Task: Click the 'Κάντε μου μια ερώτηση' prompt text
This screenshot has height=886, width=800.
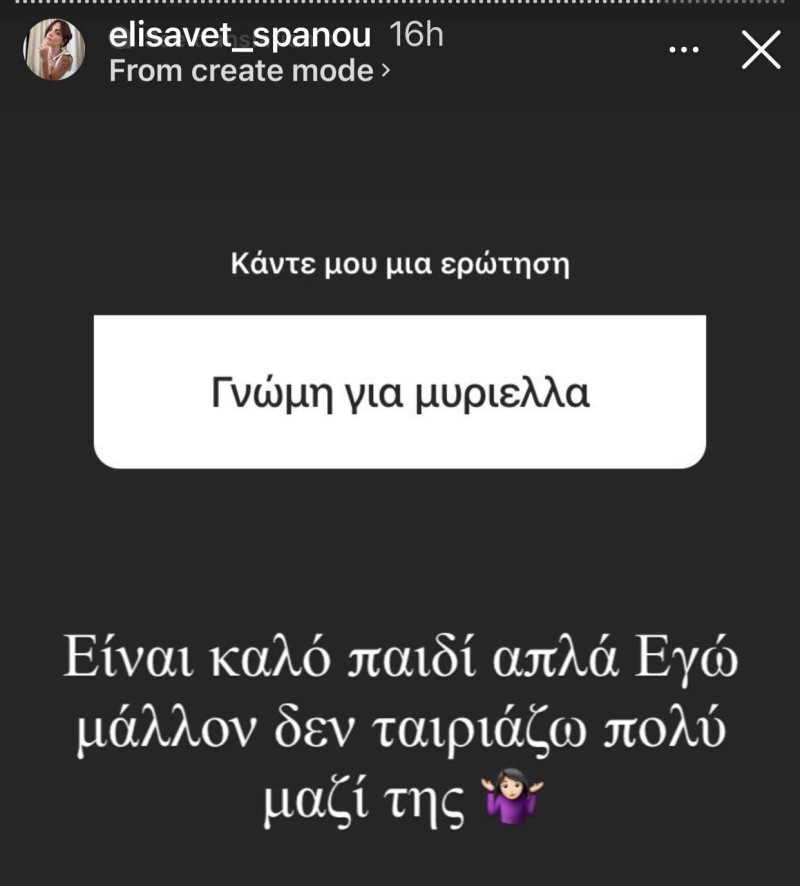Action: (x=398, y=263)
